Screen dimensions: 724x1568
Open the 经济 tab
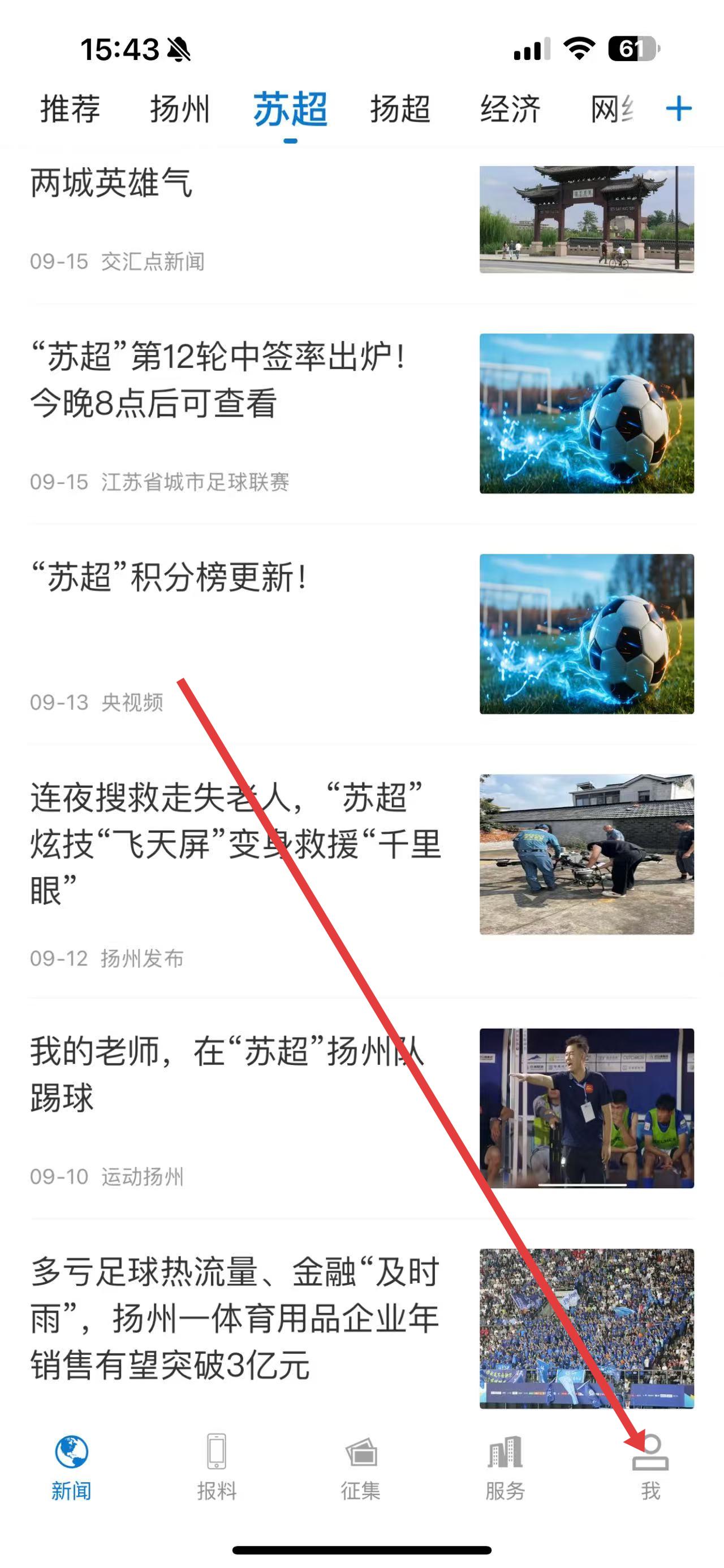point(510,110)
